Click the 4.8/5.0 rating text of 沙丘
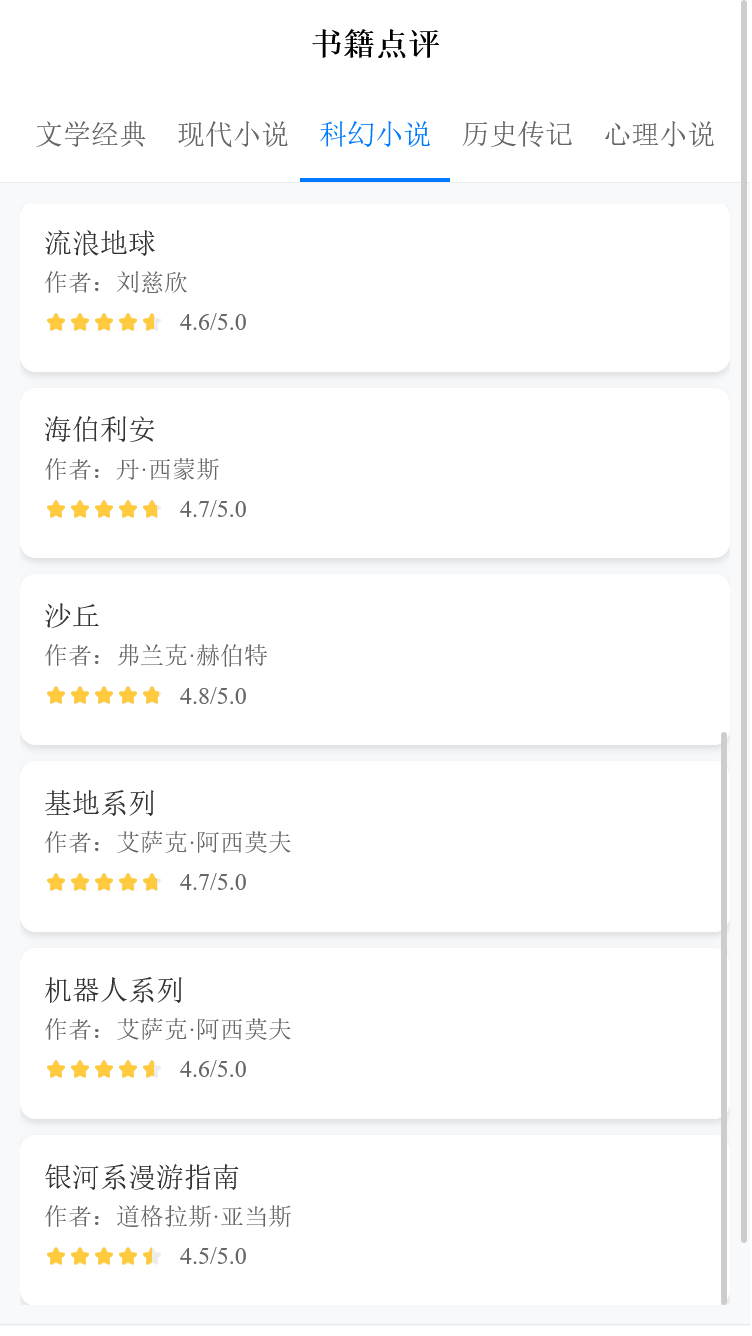752x1336 pixels. [x=212, y=696]
